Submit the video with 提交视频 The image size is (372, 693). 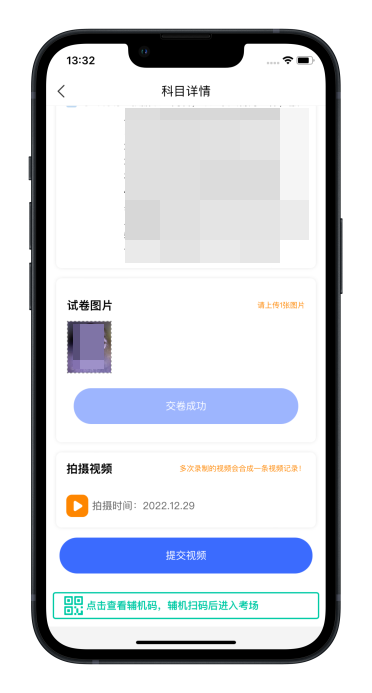(186, 555)
